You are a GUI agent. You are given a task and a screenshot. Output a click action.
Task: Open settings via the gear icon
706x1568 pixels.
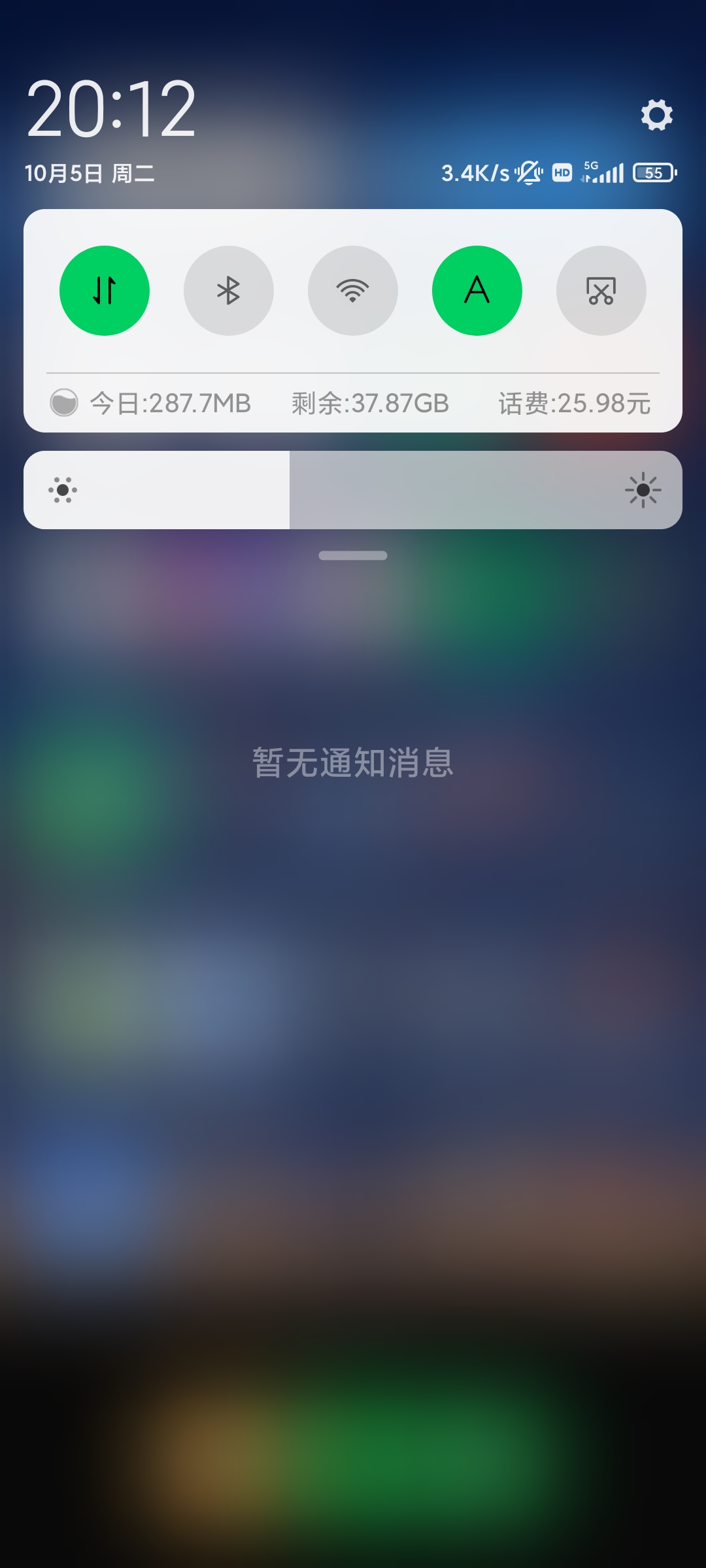point(656,115)
